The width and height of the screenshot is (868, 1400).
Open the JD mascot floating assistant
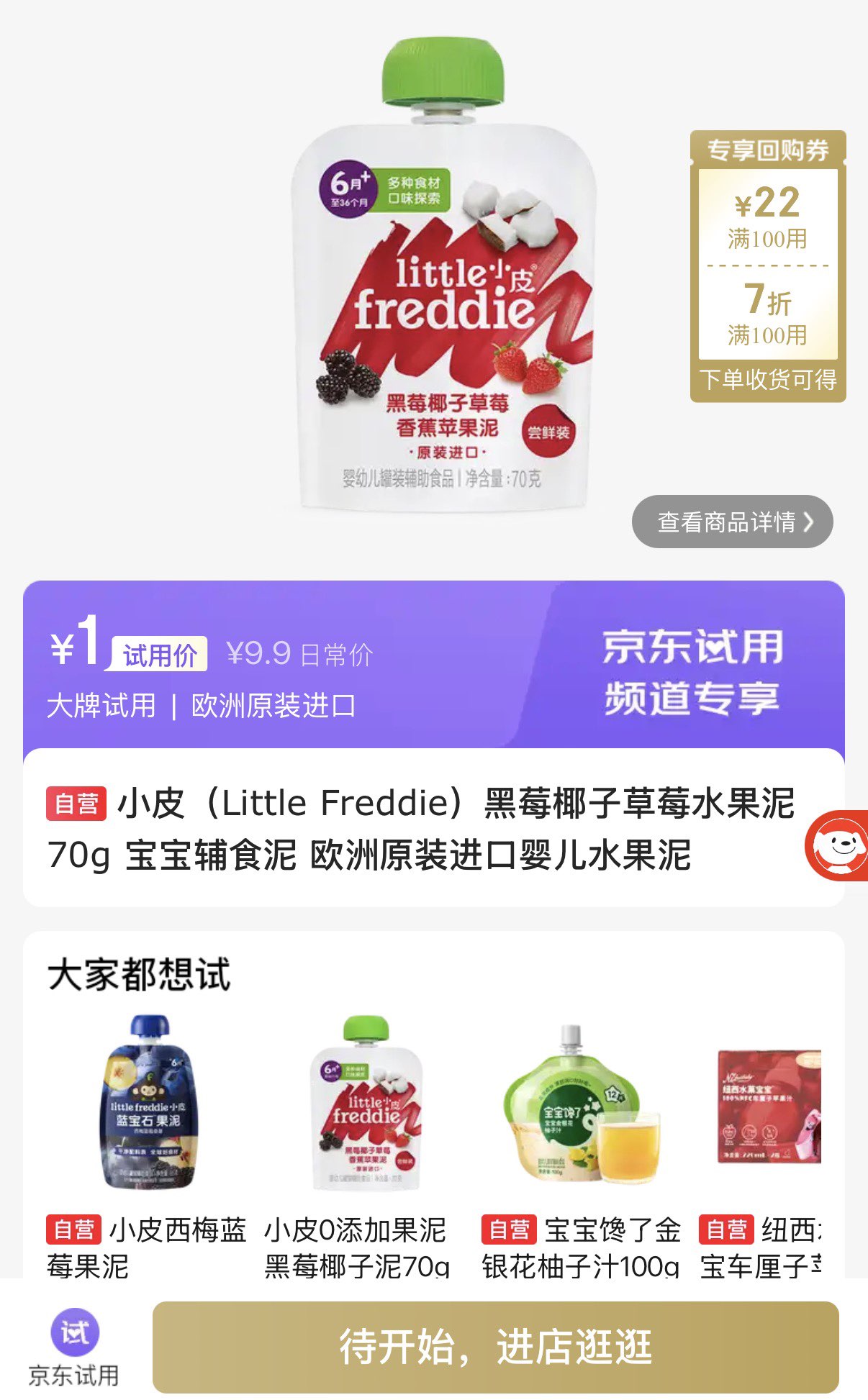coord(838,845)
